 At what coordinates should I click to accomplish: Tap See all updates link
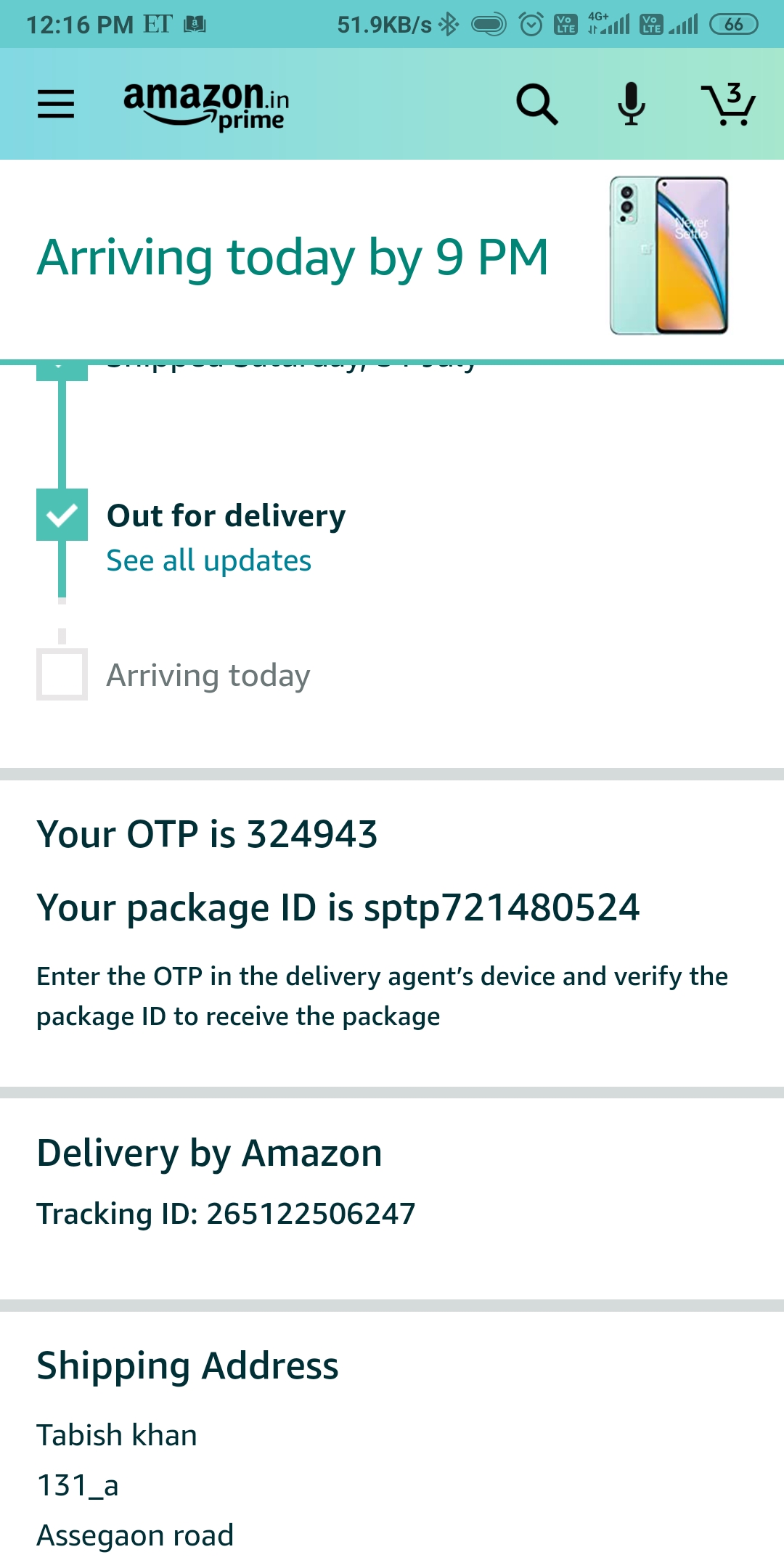[x=209, y=560]
